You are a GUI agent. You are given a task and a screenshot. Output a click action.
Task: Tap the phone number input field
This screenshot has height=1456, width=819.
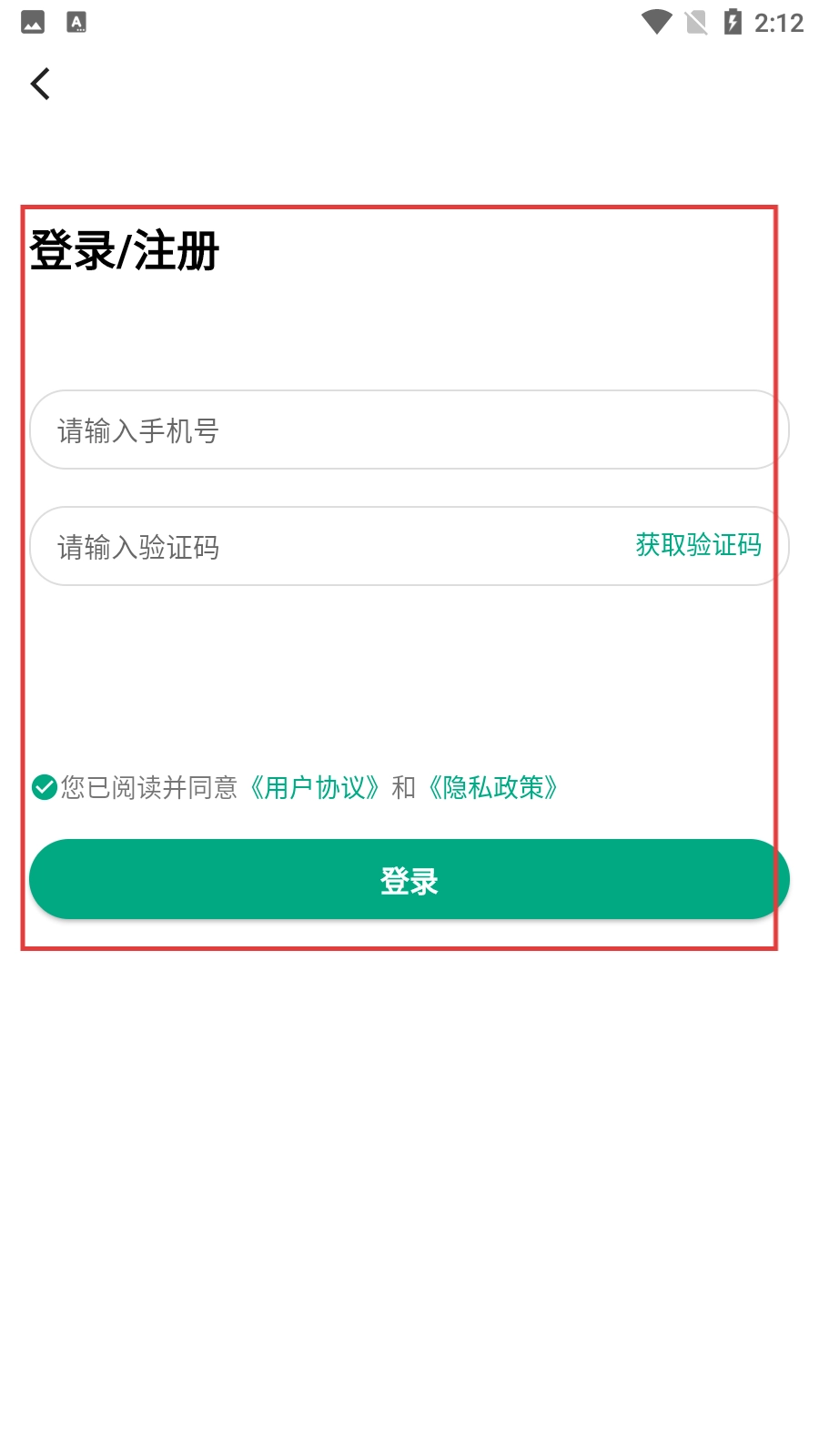point(409,430)
